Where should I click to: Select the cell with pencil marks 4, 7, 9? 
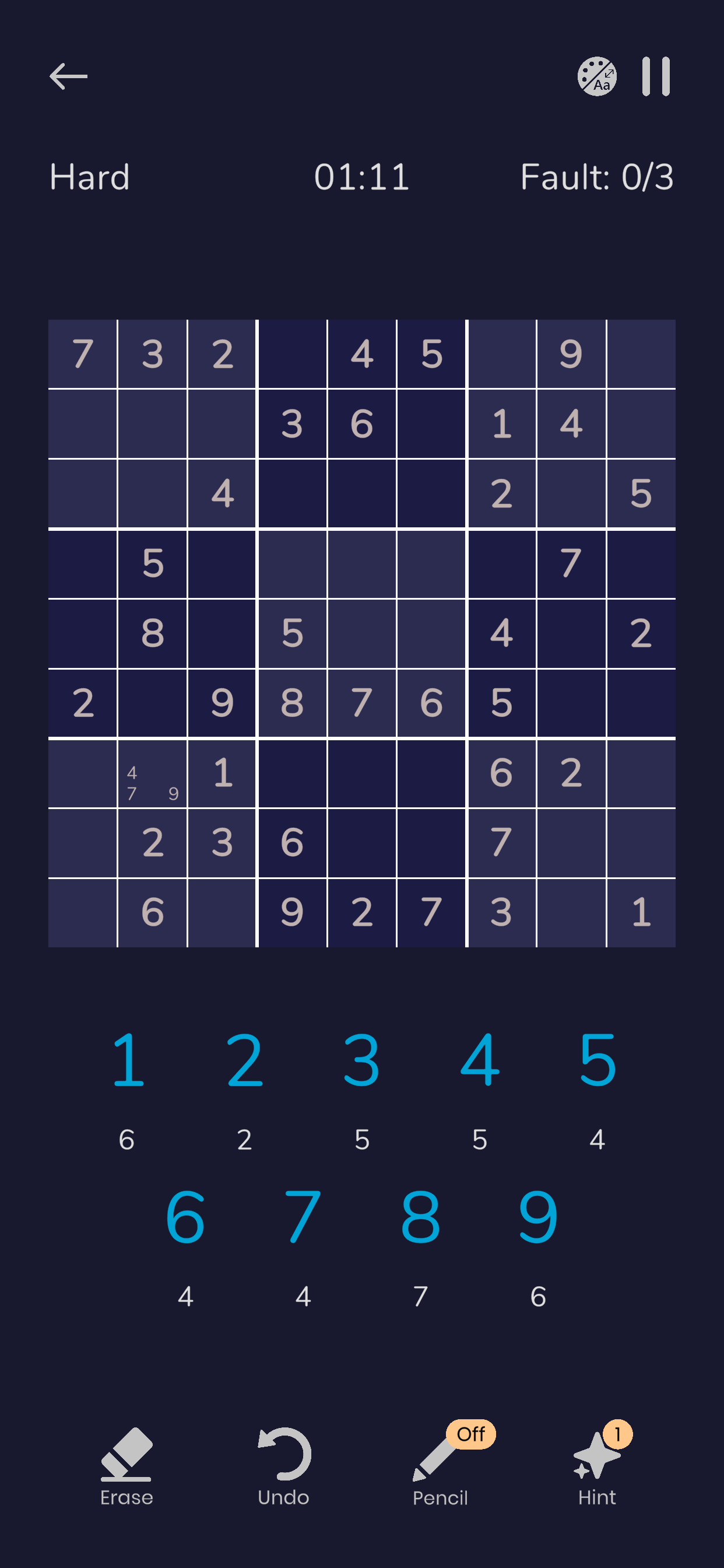(152, 773)
